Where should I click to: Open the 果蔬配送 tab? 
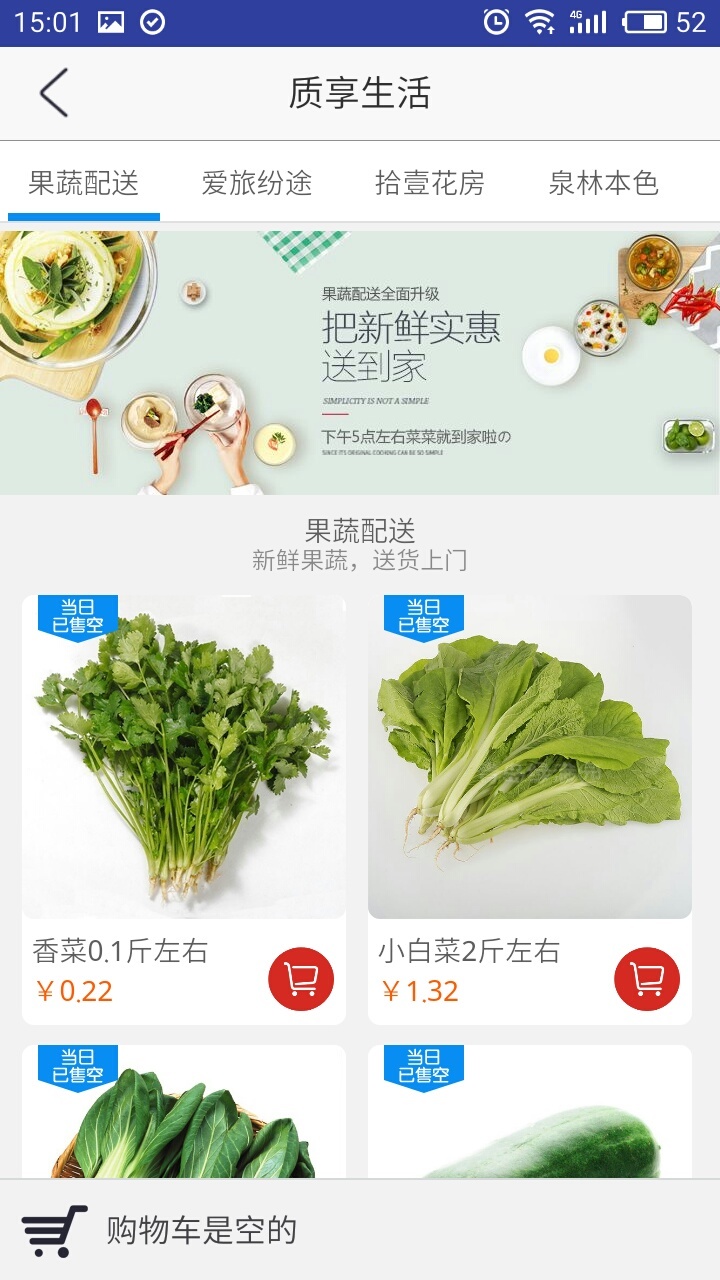pos(83,184)
